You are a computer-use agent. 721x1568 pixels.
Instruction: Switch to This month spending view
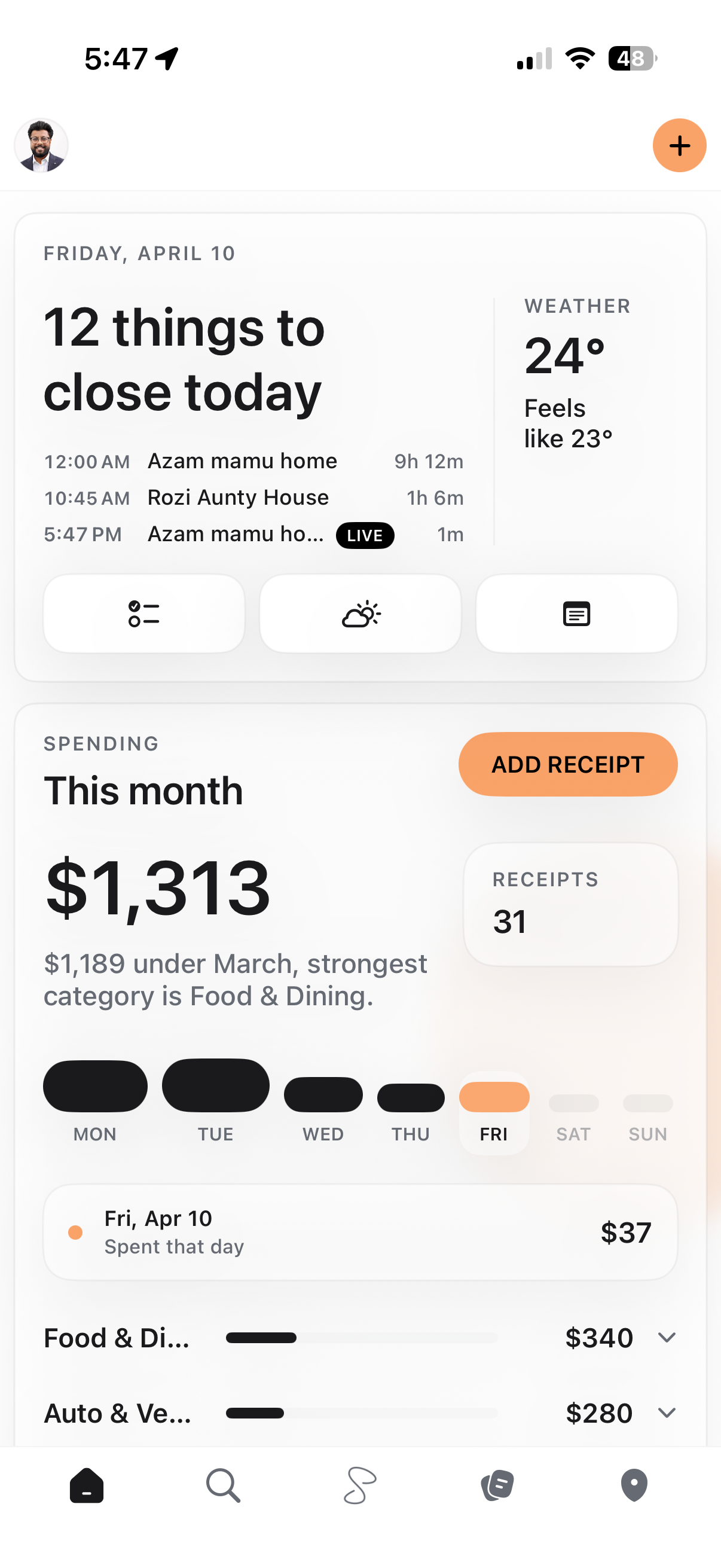143,790
